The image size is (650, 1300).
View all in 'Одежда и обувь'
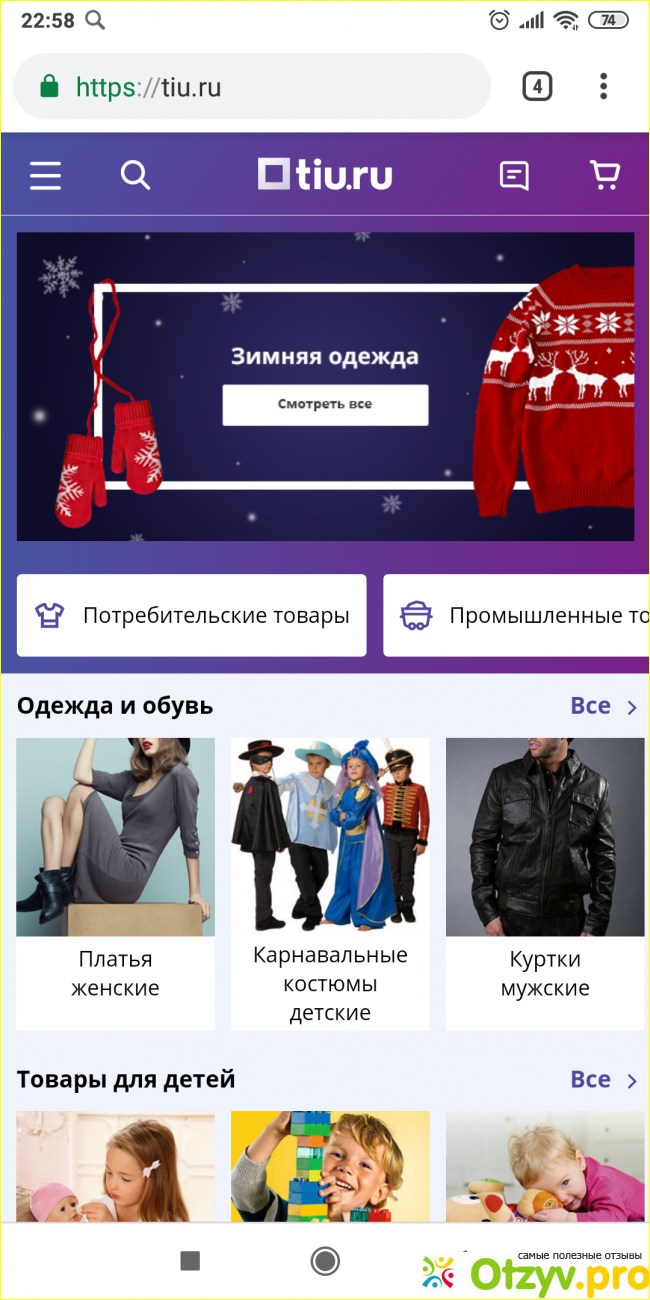(x=603, y=706)
